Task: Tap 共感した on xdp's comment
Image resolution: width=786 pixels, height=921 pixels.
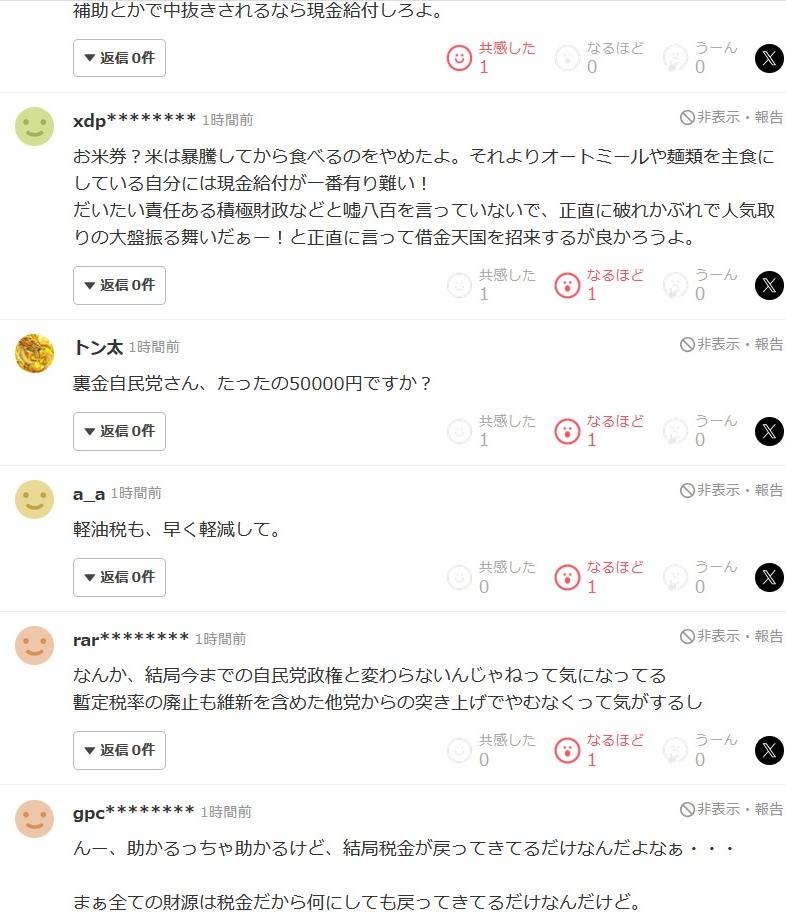Action: [459, 285]
